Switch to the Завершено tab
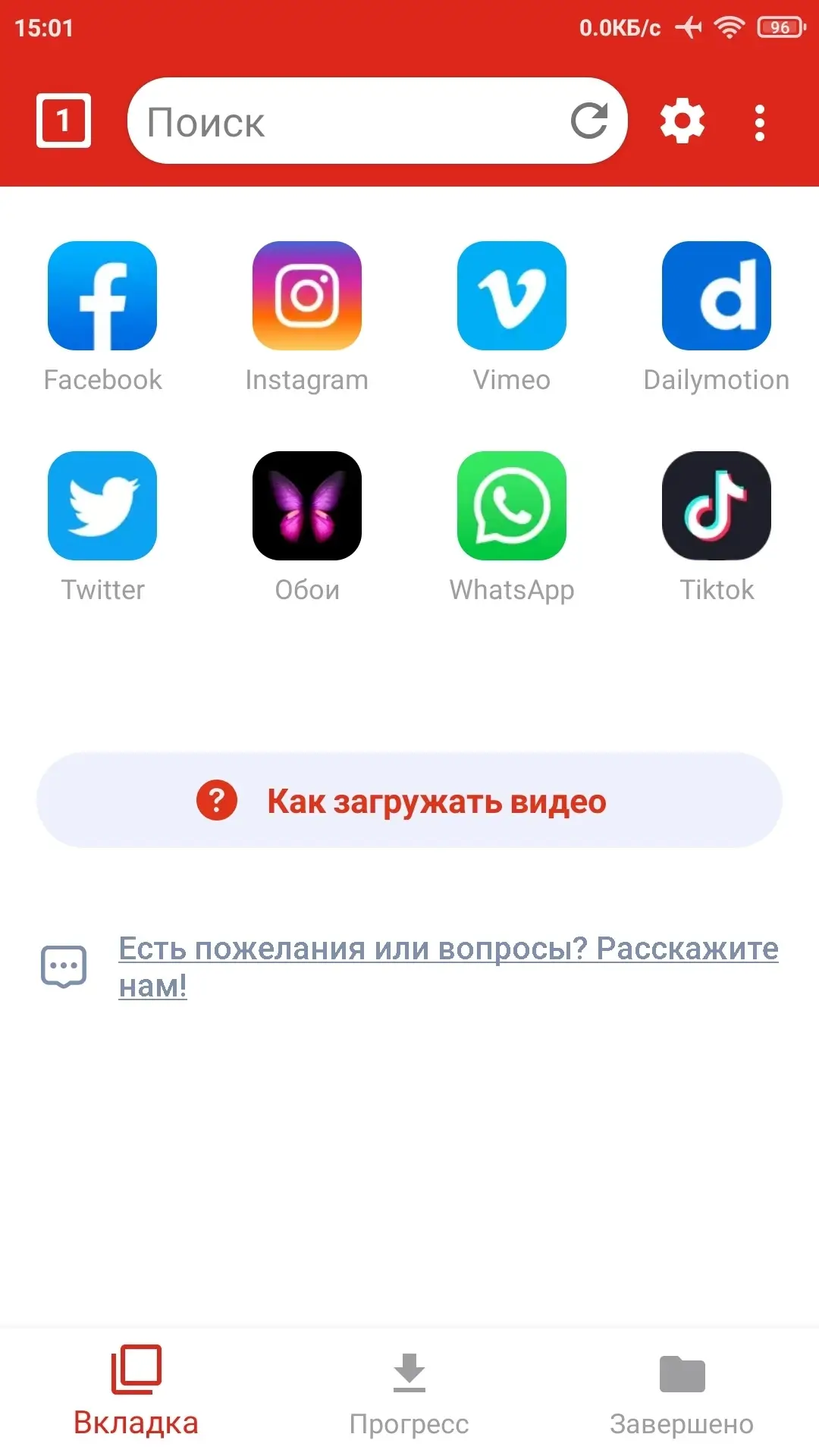 pyautogui.click(x=682, y=1392)
